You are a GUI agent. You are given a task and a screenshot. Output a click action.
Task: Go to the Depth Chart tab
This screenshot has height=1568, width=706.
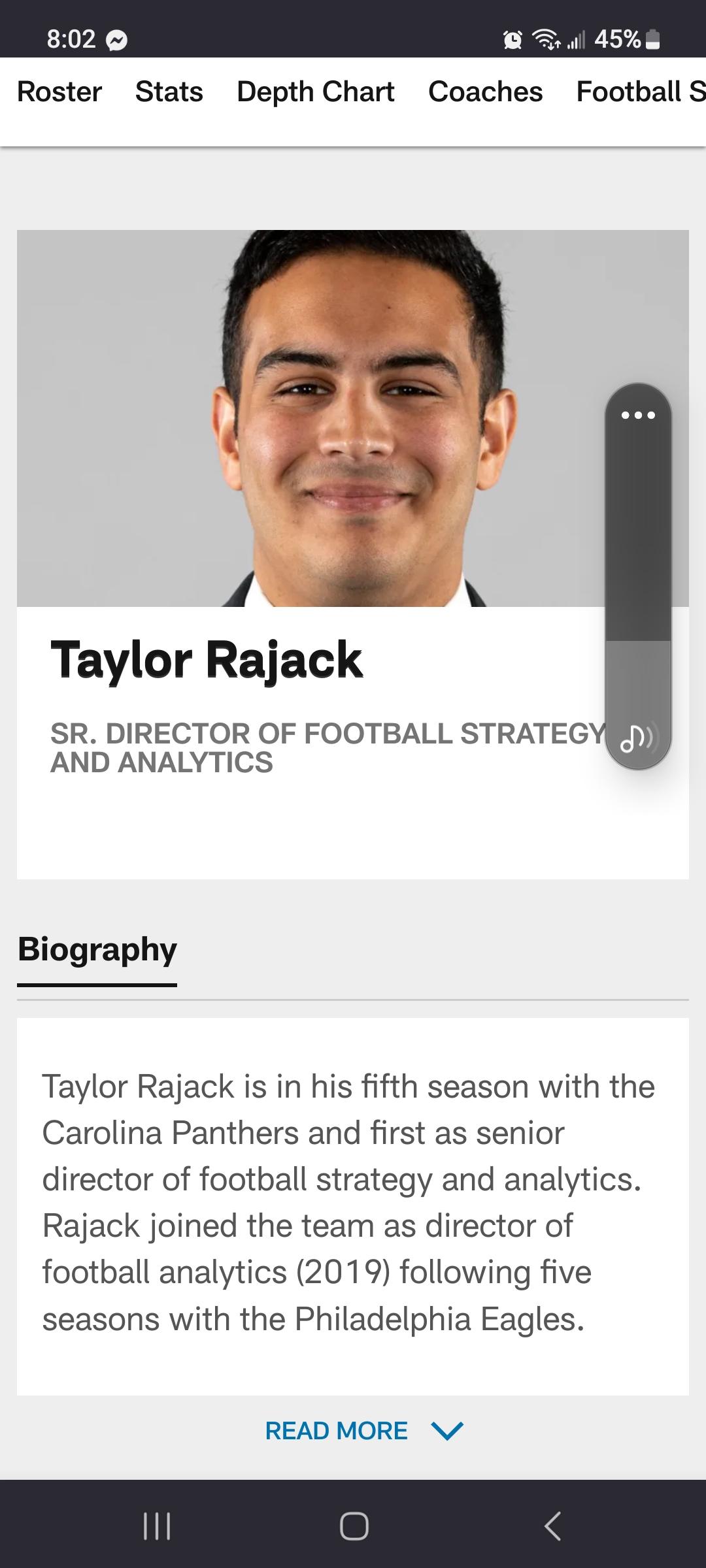pos(316,91)
